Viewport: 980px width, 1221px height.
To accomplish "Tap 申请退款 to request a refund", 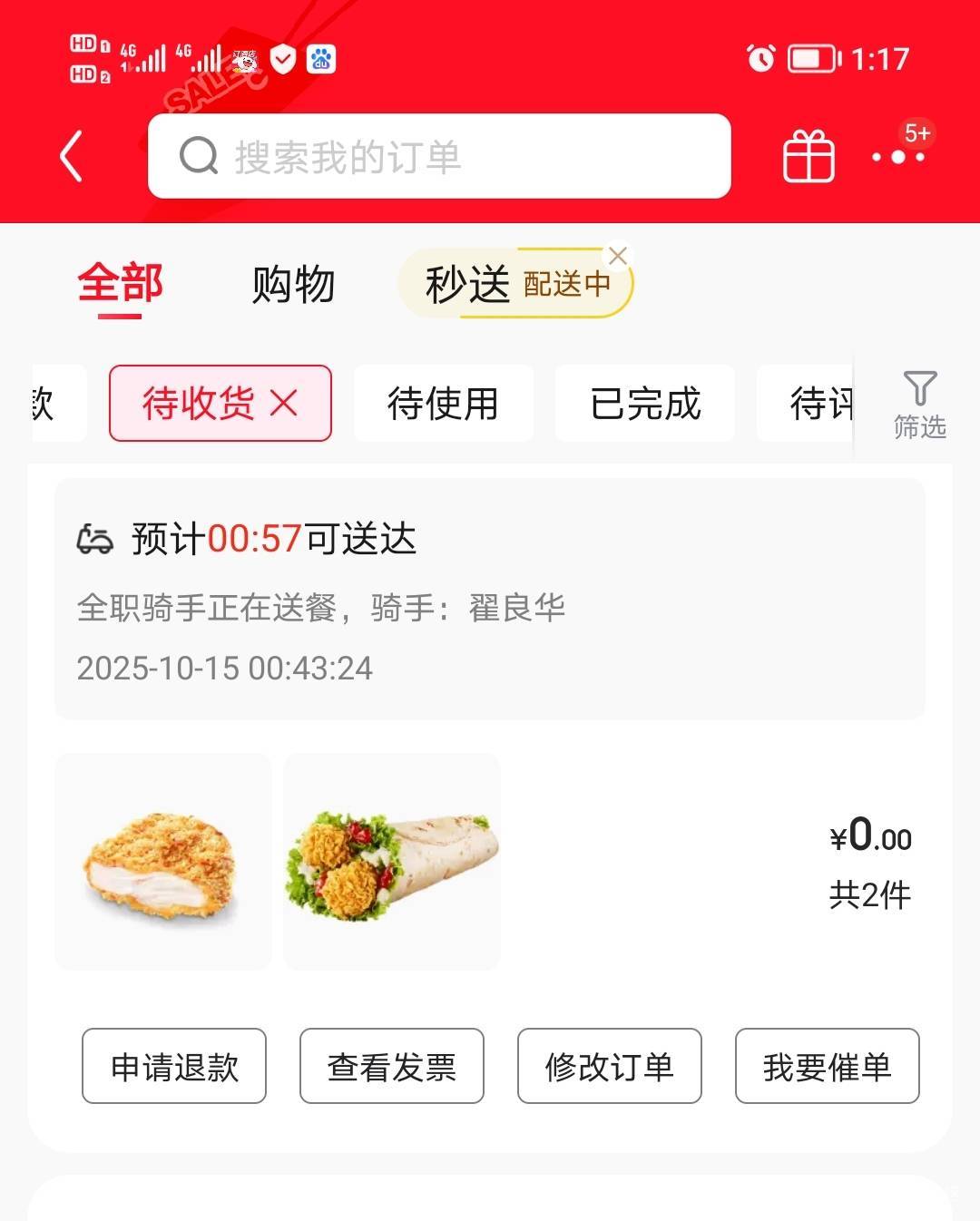I will click(174, 1066).
